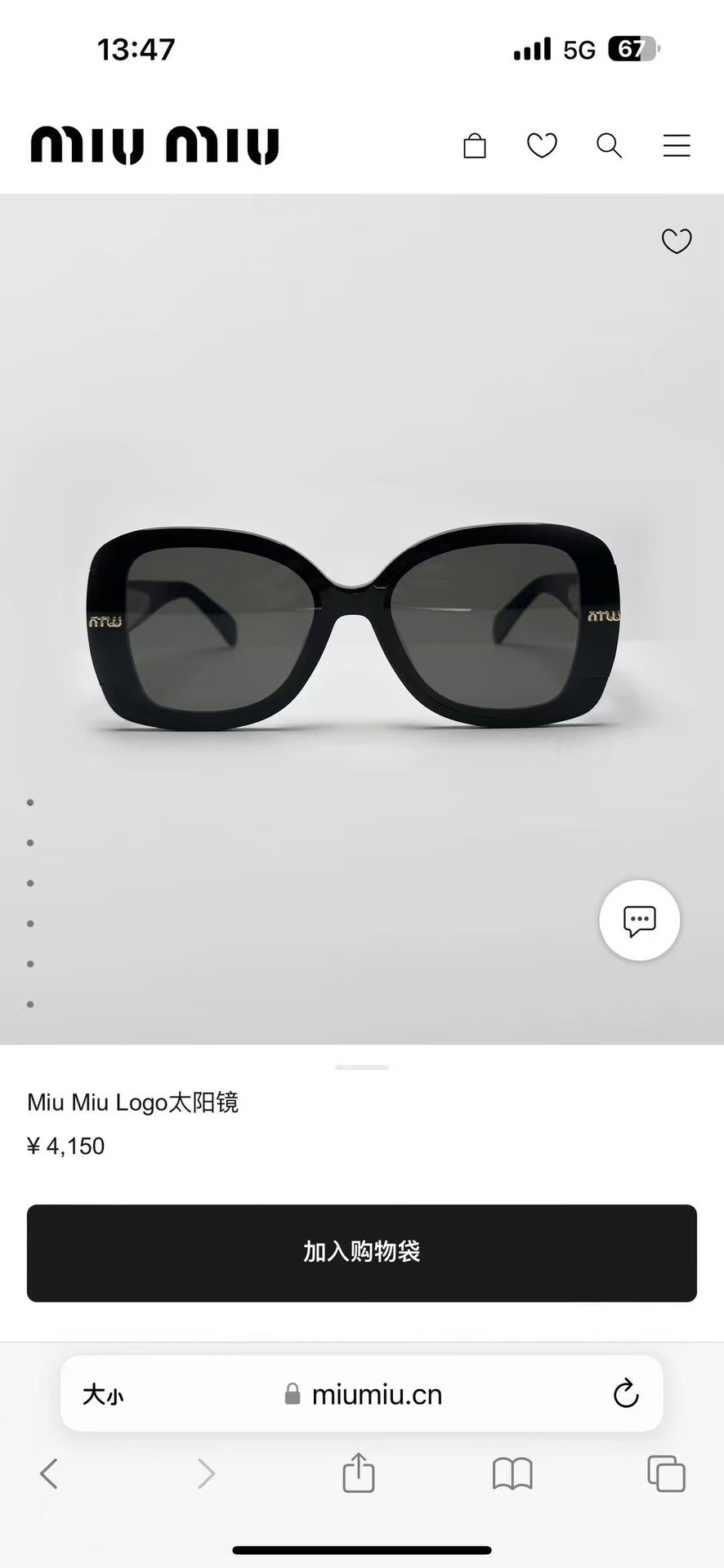Reload the page

(626, 1394)
